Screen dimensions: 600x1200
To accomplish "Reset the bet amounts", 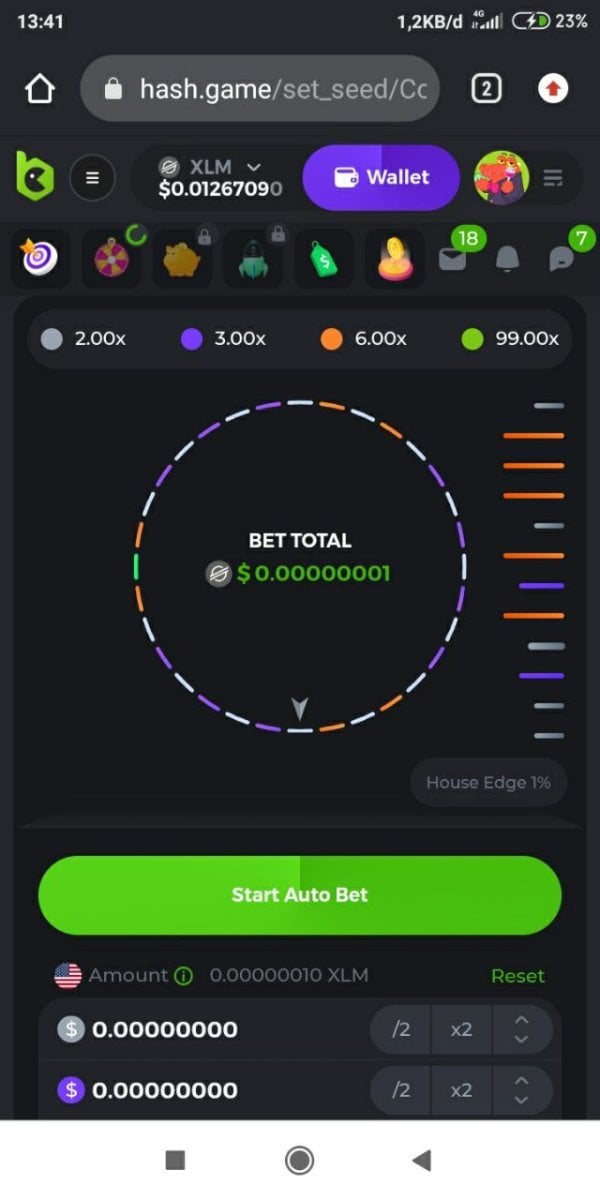I will [517, 976].
